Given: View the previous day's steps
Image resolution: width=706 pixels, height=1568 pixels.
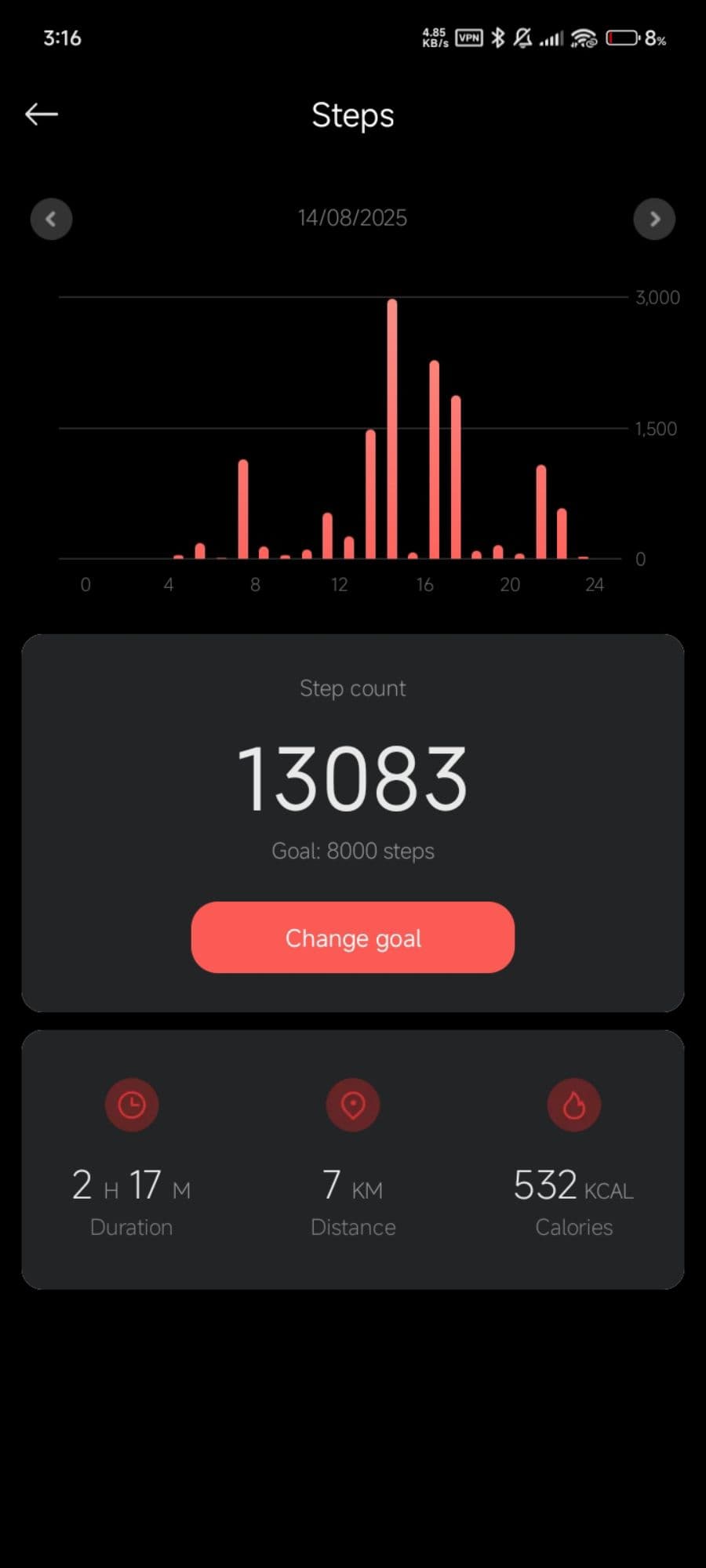Looking at the screenshot, I should tap(51, 219).
